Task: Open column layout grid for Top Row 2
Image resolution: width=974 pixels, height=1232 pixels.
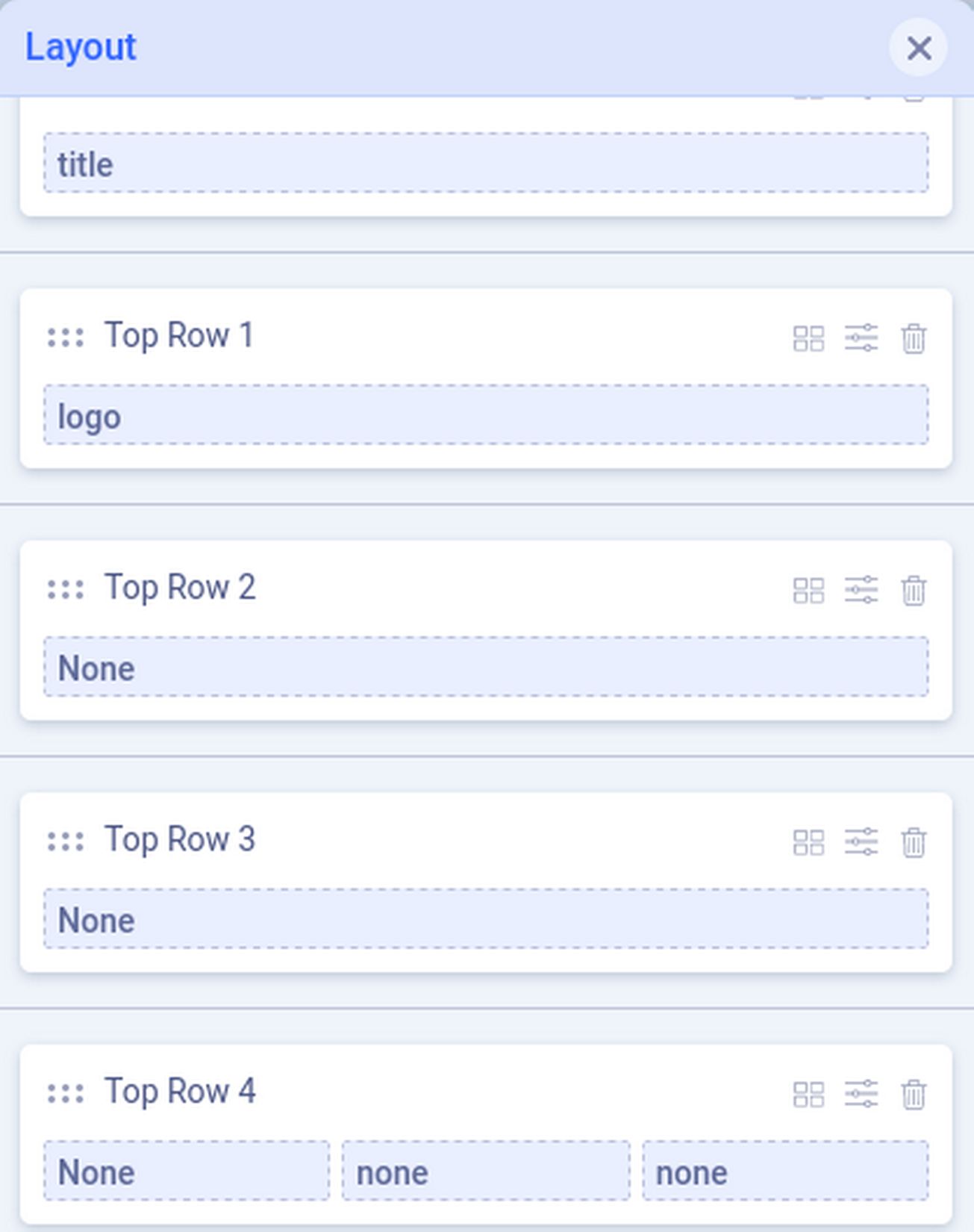Action: 808,591
